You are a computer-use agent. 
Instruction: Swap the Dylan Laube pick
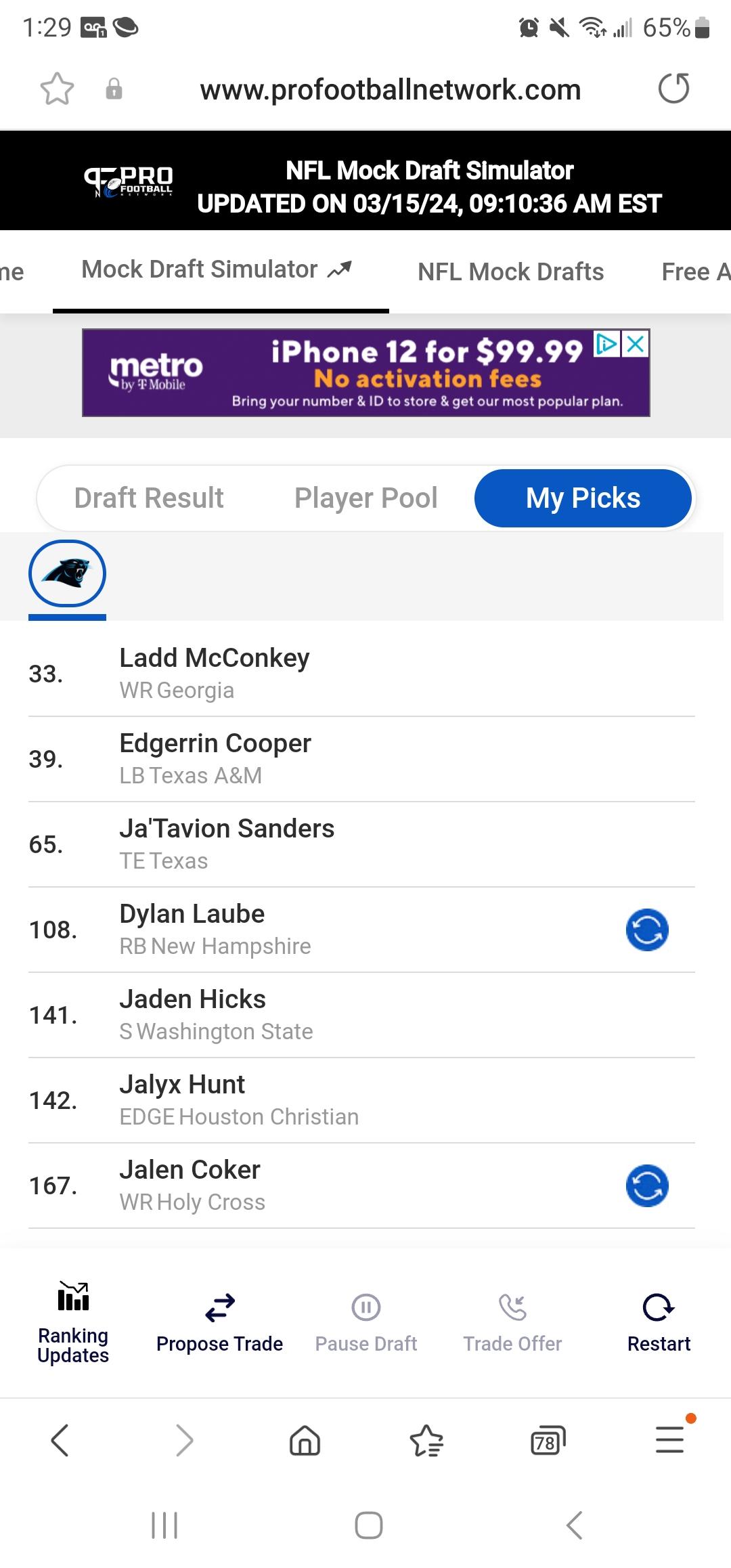pyautogui.click(x=647, y=930)
